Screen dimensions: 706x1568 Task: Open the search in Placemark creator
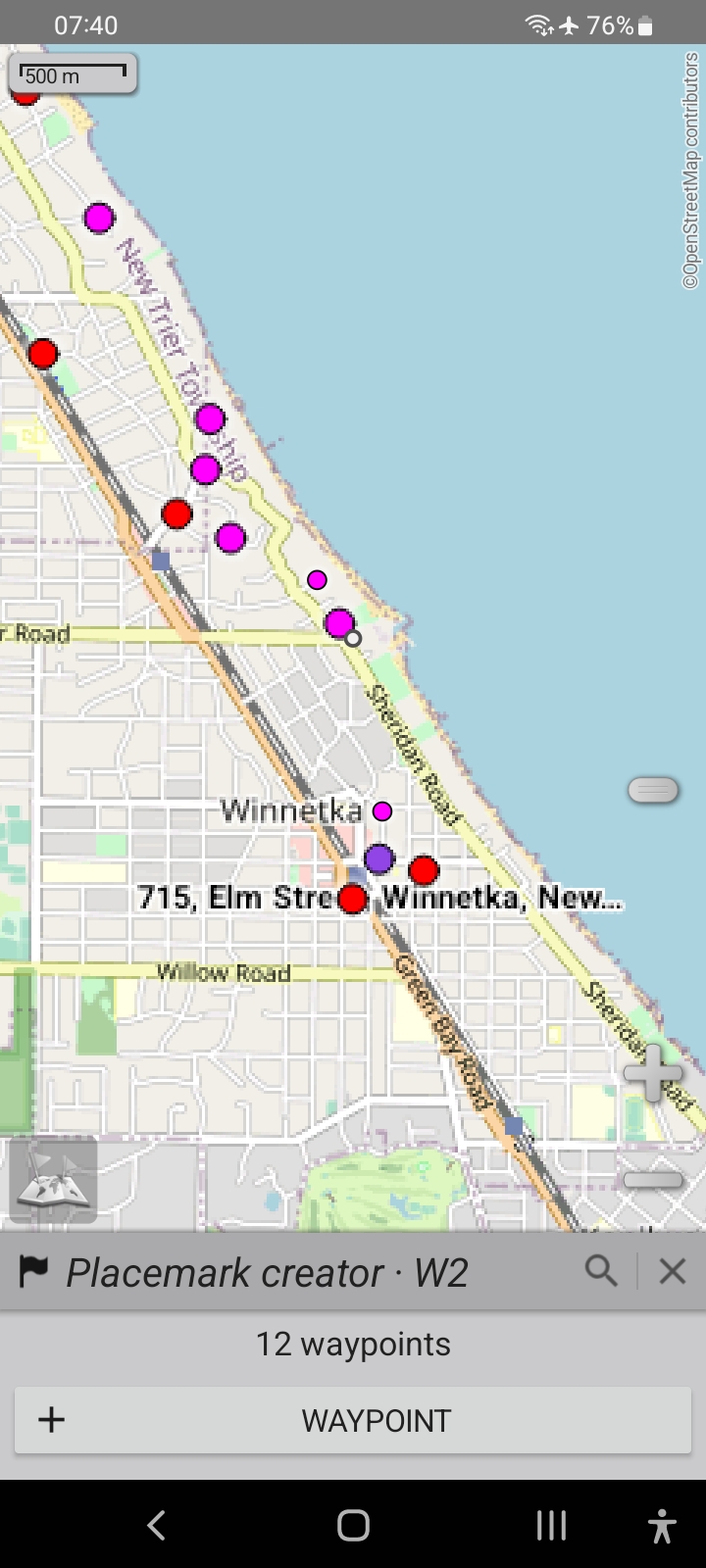pyautogui.click(x=601, y=1271)
